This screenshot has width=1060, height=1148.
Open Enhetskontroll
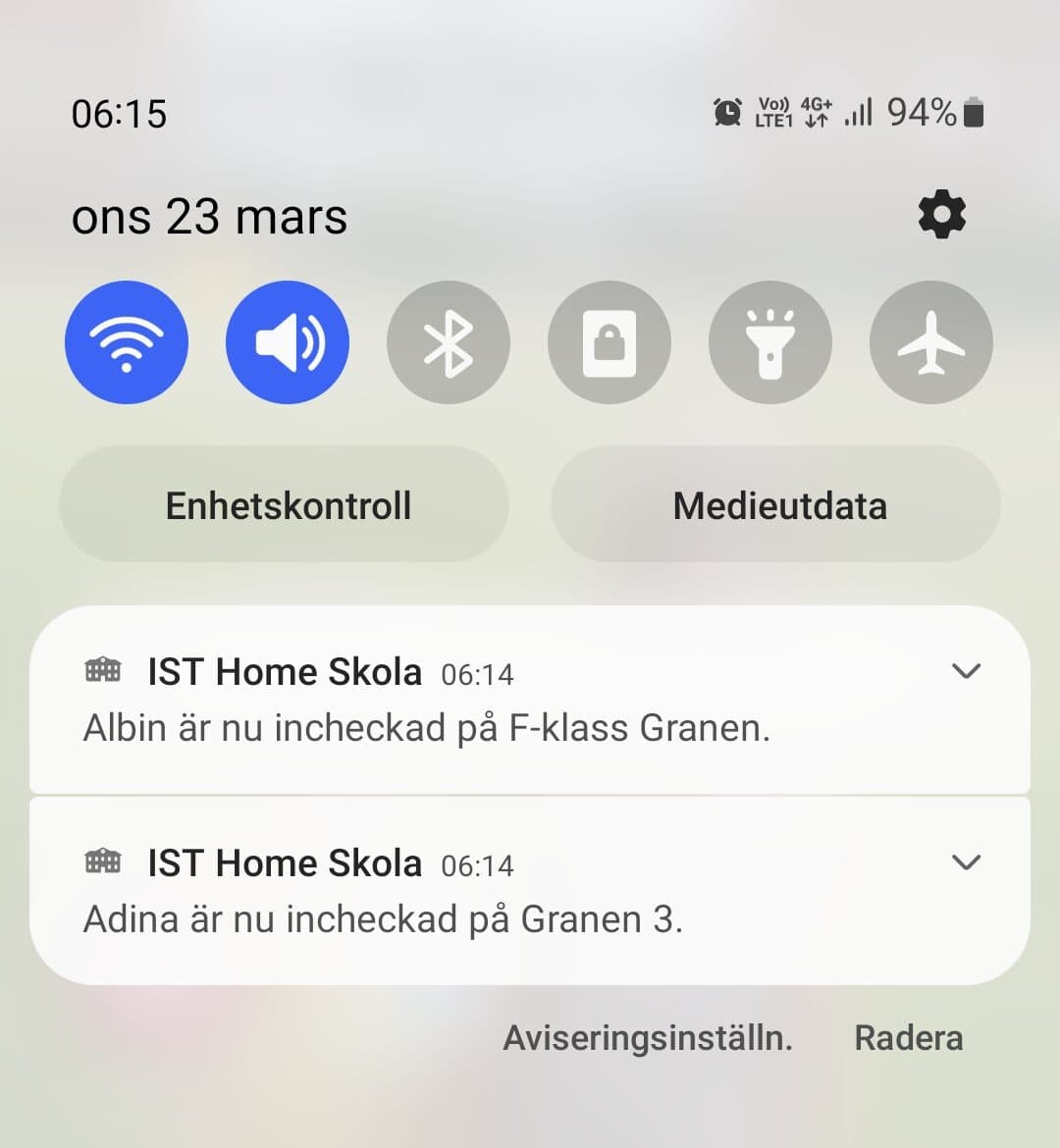(x=285, y=505)
